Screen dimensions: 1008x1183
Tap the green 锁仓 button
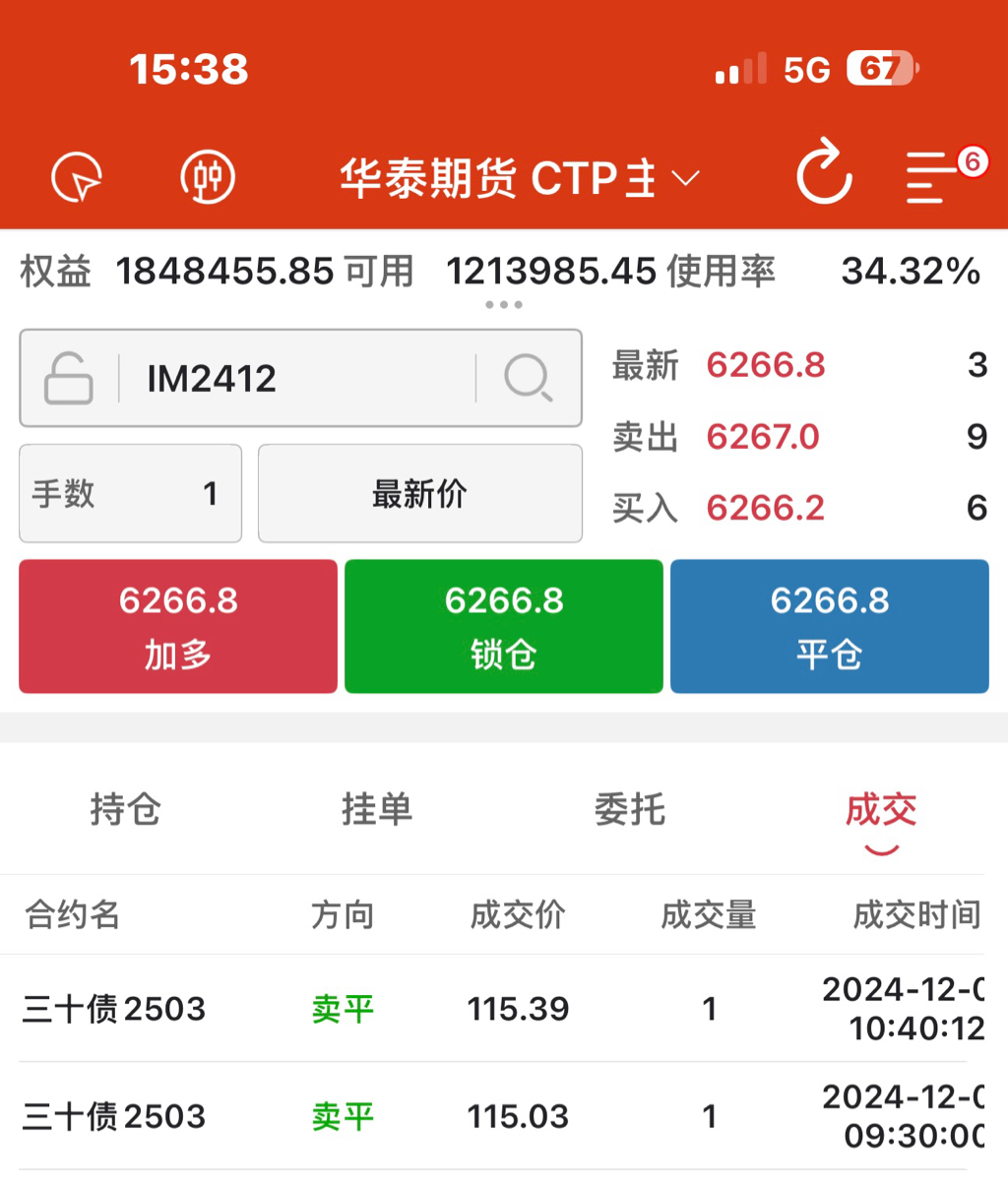504,627
